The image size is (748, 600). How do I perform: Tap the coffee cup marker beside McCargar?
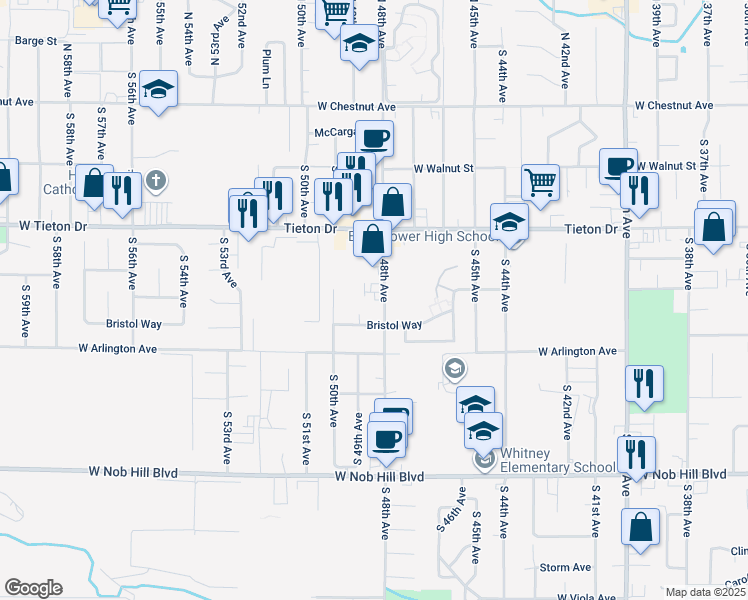point(375,139)
